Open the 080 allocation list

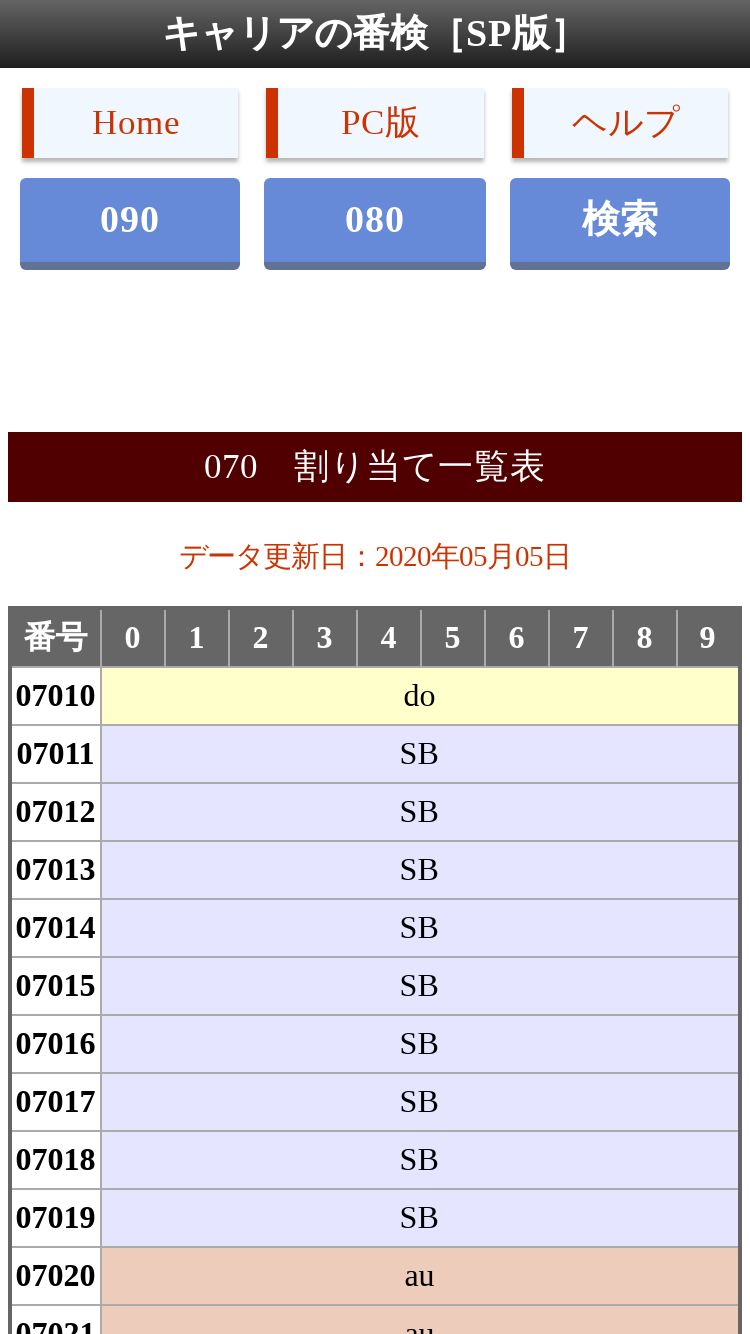pyautogui.click(x=375, y=223)
